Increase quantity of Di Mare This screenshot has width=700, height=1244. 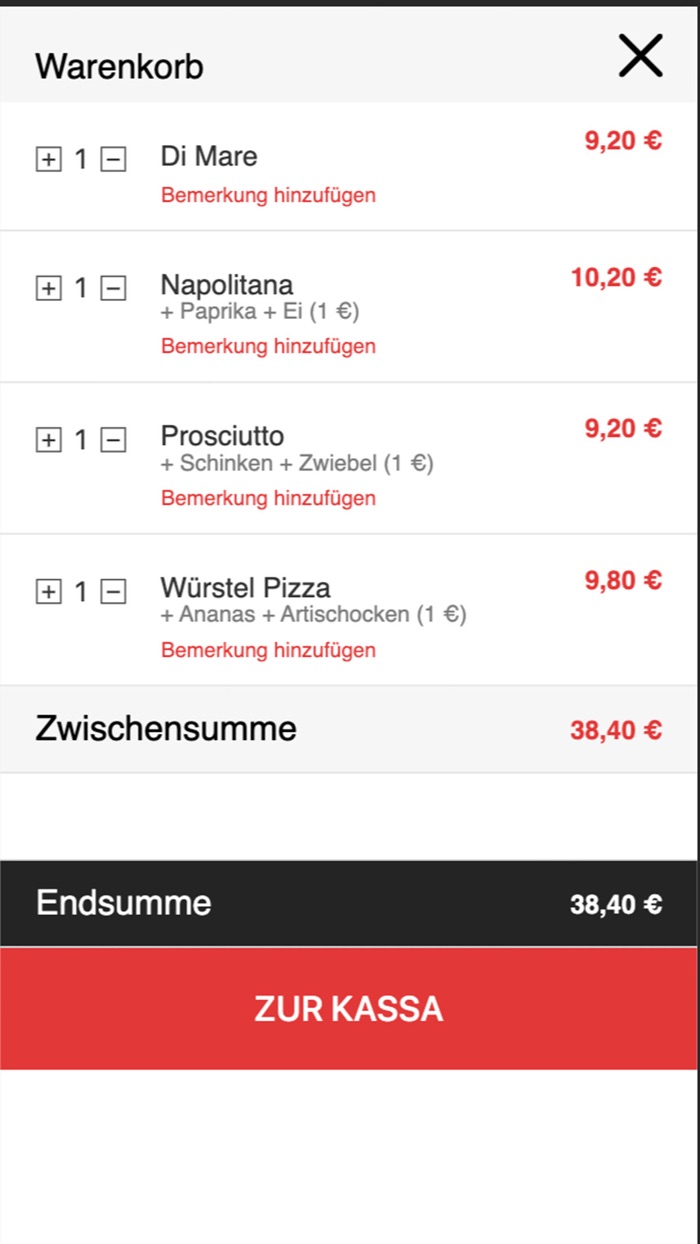click(x=48, y=159)
